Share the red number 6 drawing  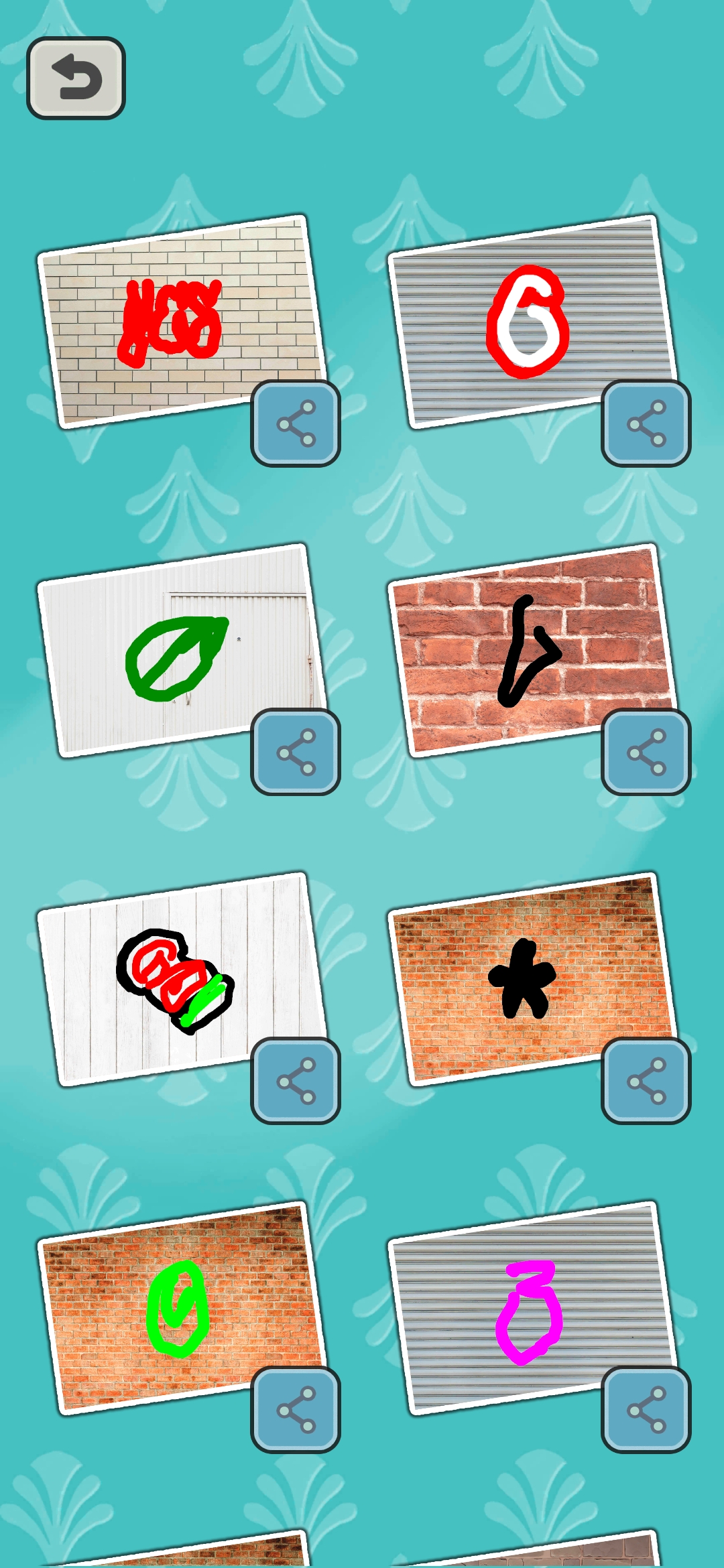(646, 423)
